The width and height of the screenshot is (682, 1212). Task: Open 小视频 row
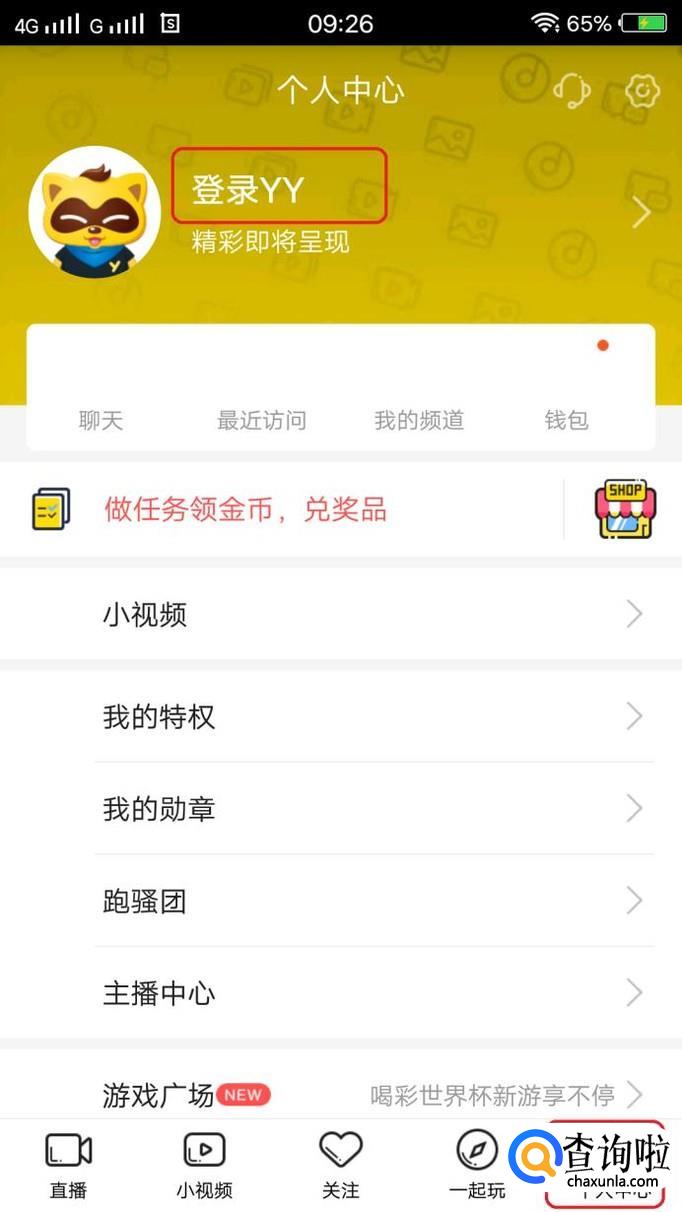pyautogui.click(x=341, y=614)
